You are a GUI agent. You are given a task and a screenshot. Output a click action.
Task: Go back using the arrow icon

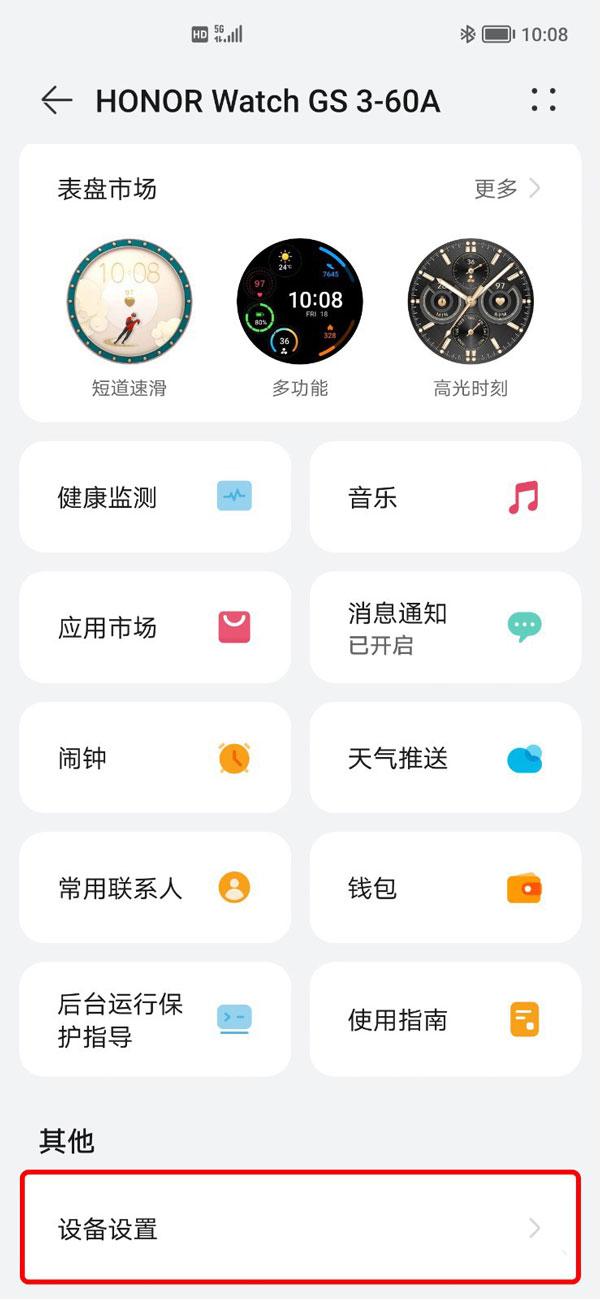click(x=57, y=100)
